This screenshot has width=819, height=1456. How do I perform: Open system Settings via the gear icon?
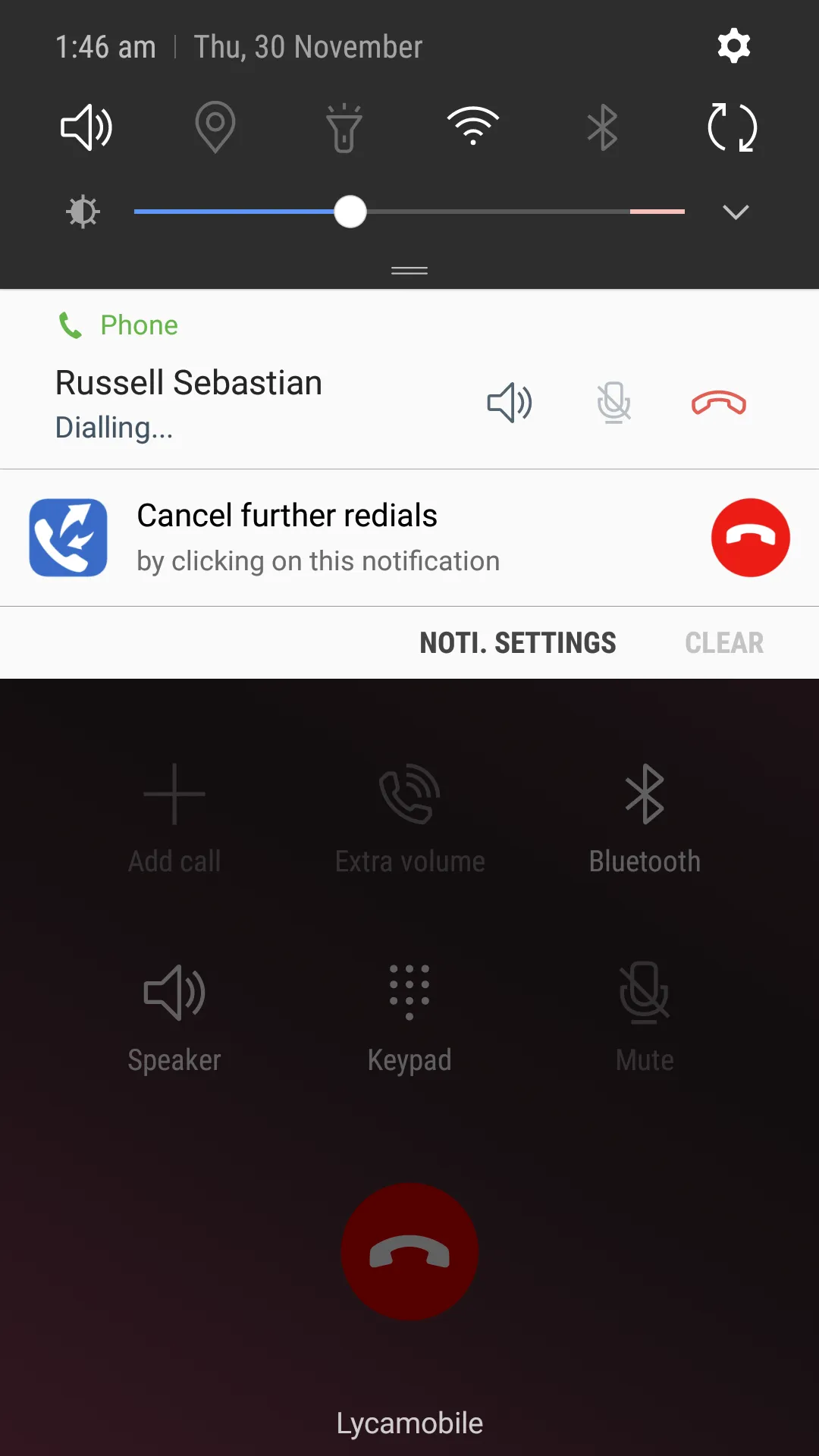pos(733,46)
